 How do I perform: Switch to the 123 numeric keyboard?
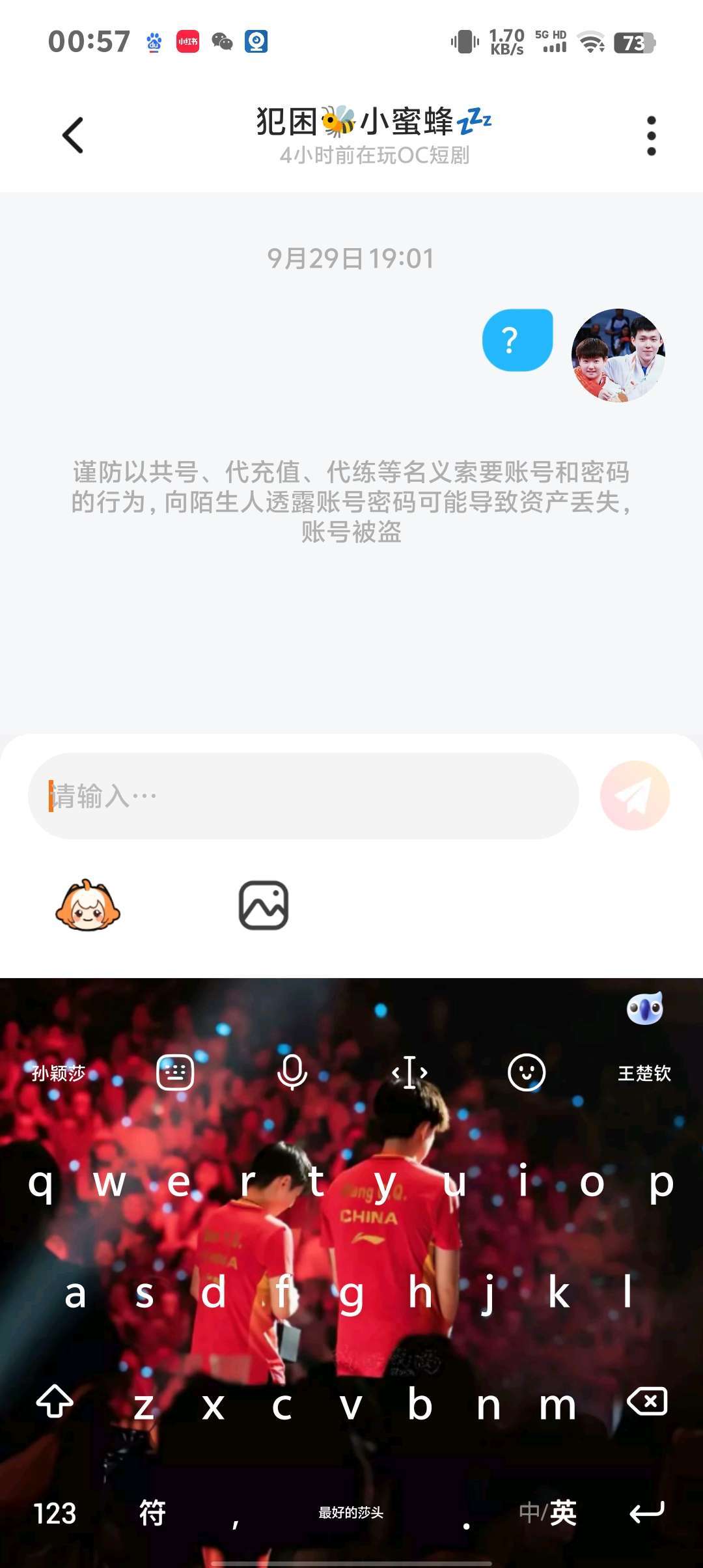pos(55,1513)
